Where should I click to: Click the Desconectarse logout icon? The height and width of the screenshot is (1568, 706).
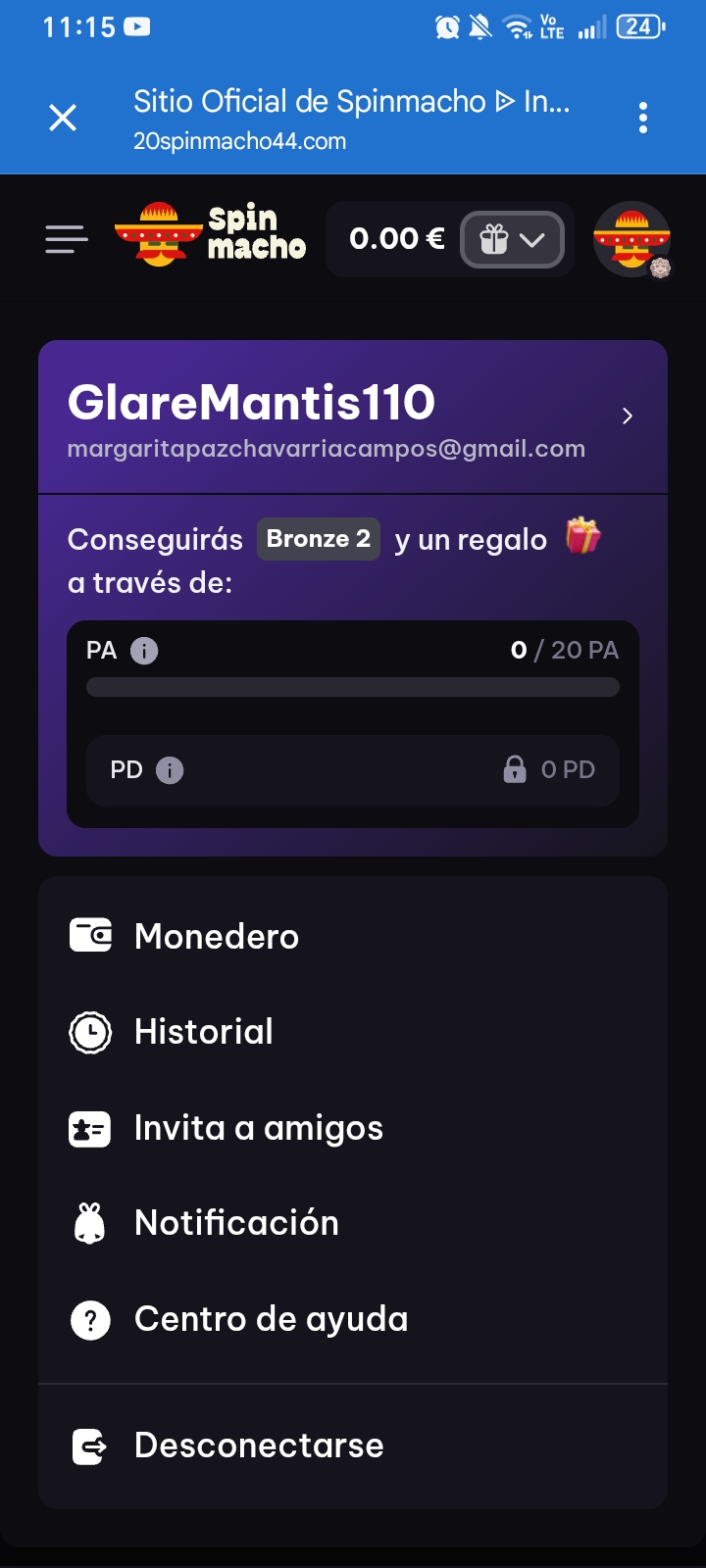click(89, 1445)
